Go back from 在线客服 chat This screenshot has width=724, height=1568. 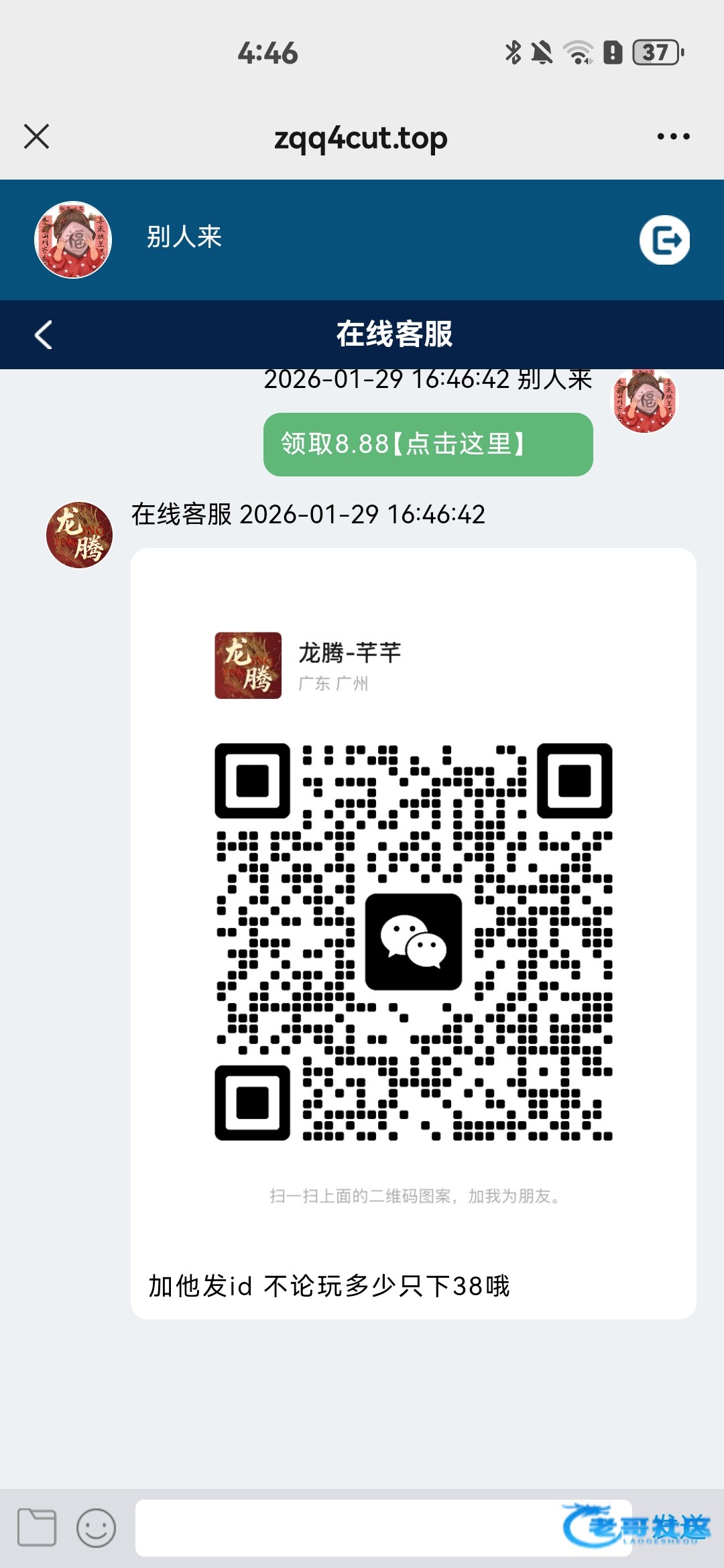pyautogui.click(x=44, y=335)
